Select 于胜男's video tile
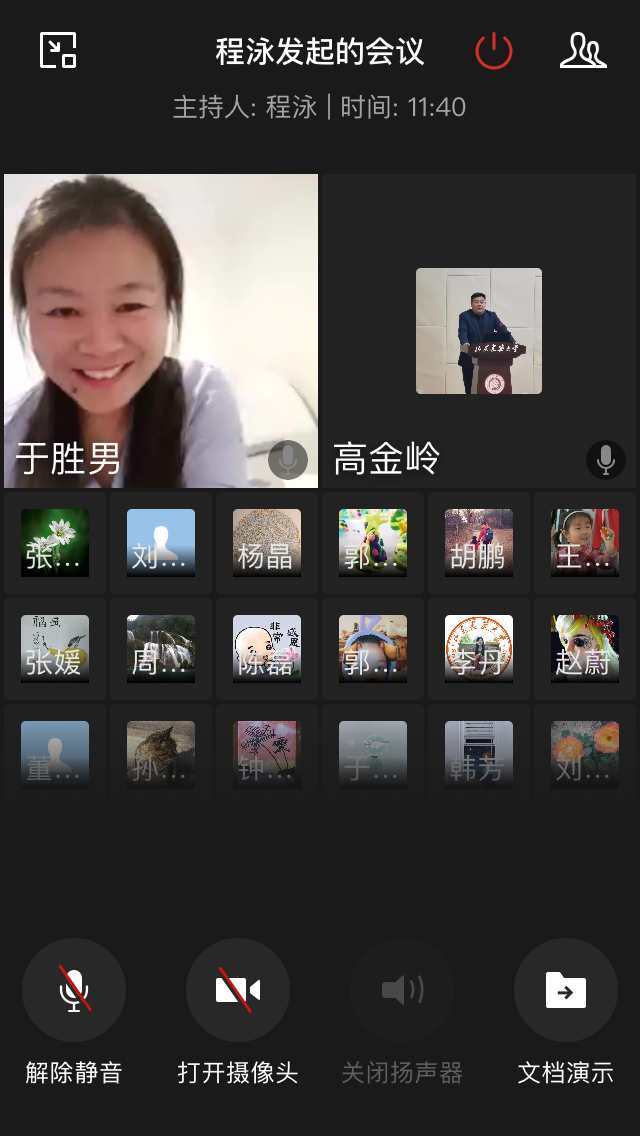This screenshot has width=640, height=1136. pyautogui.click(x=161, y=330)
